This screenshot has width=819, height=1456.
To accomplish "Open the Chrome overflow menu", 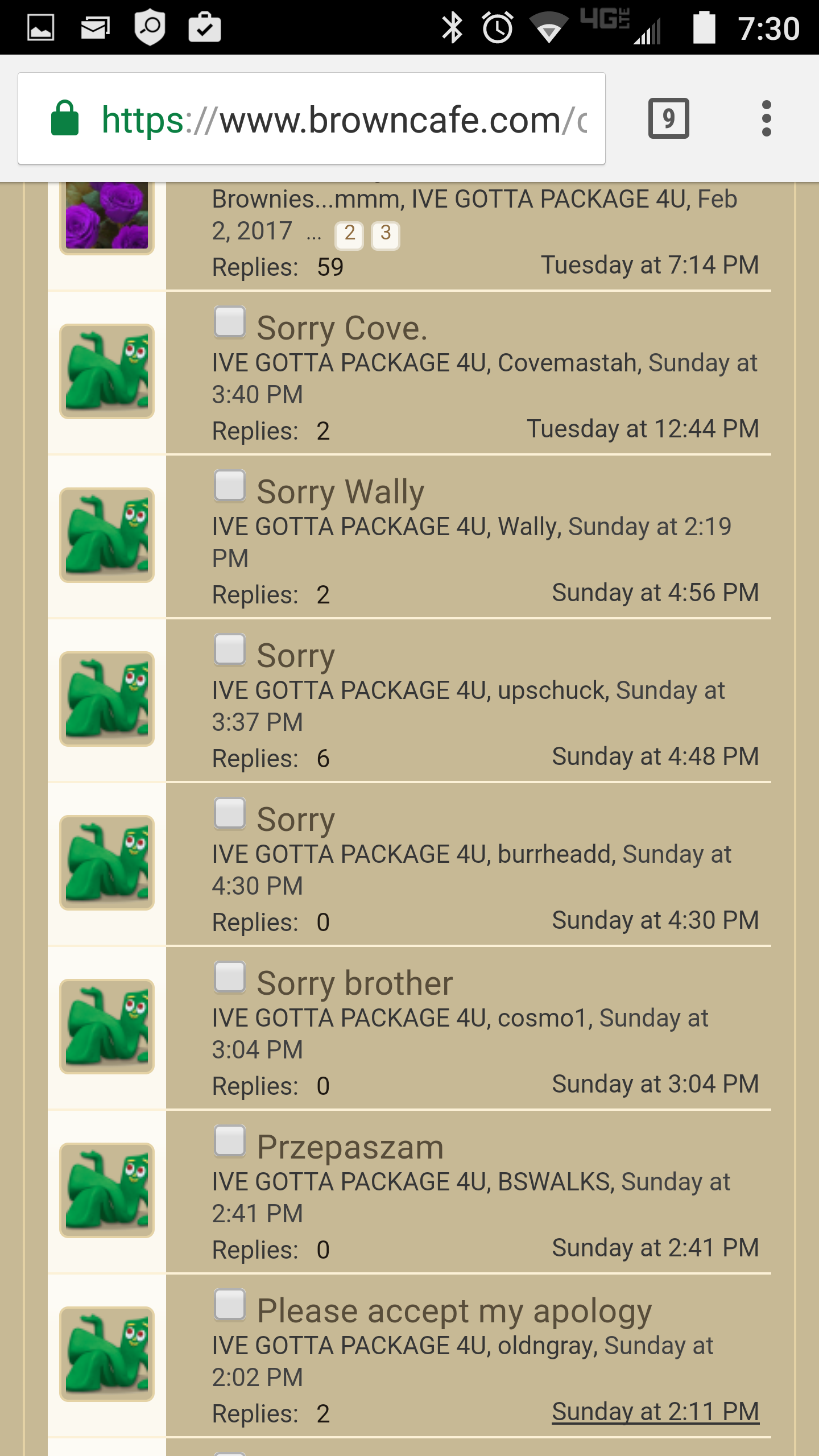I will point(766,118).
